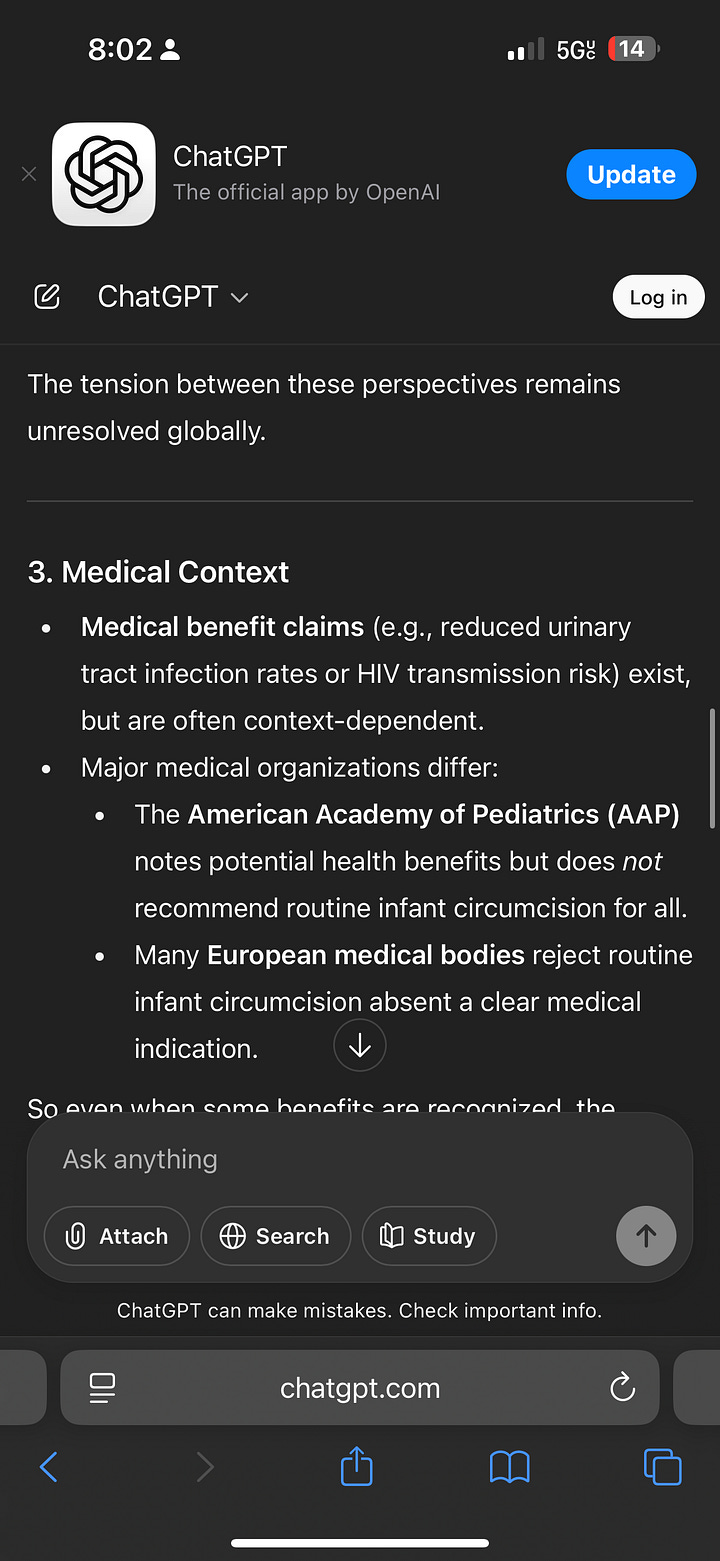Select the Study mode chip
The image size is (720, 1561).
pyautogui.click(x=428, y=1236)
